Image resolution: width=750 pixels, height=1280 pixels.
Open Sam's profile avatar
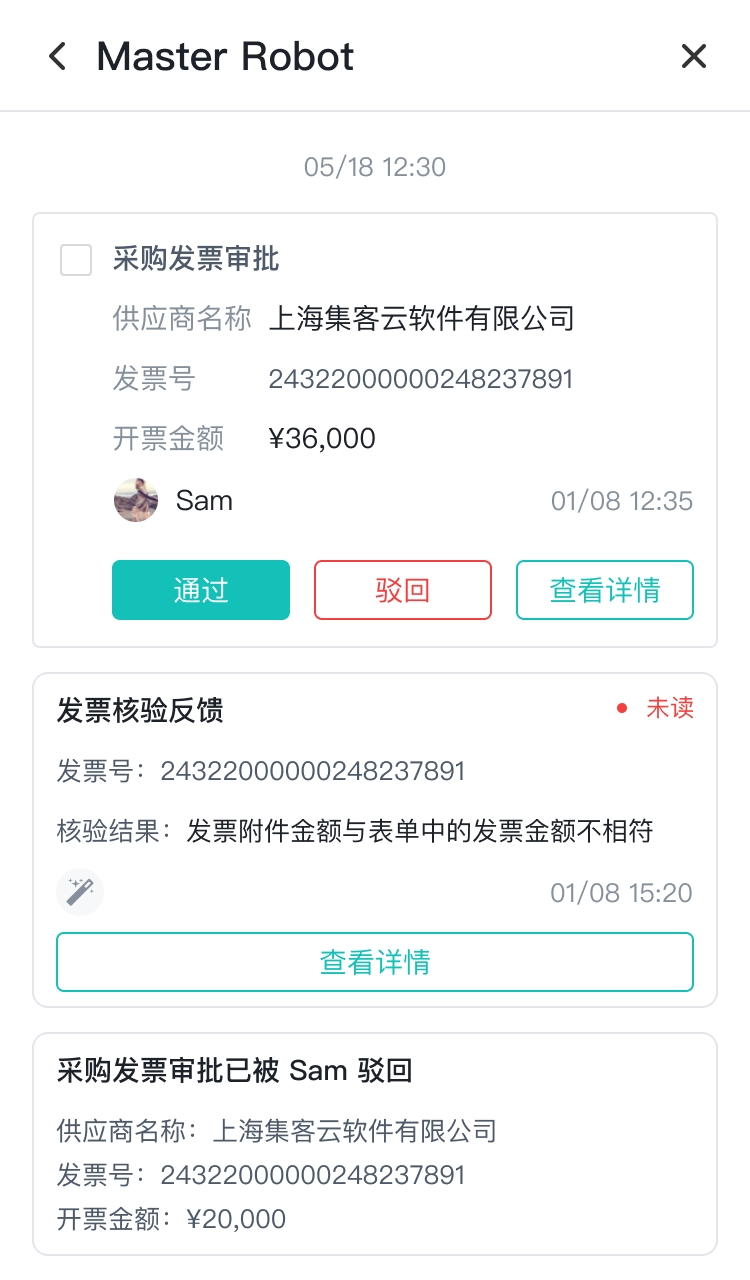(x=136, y=500)
